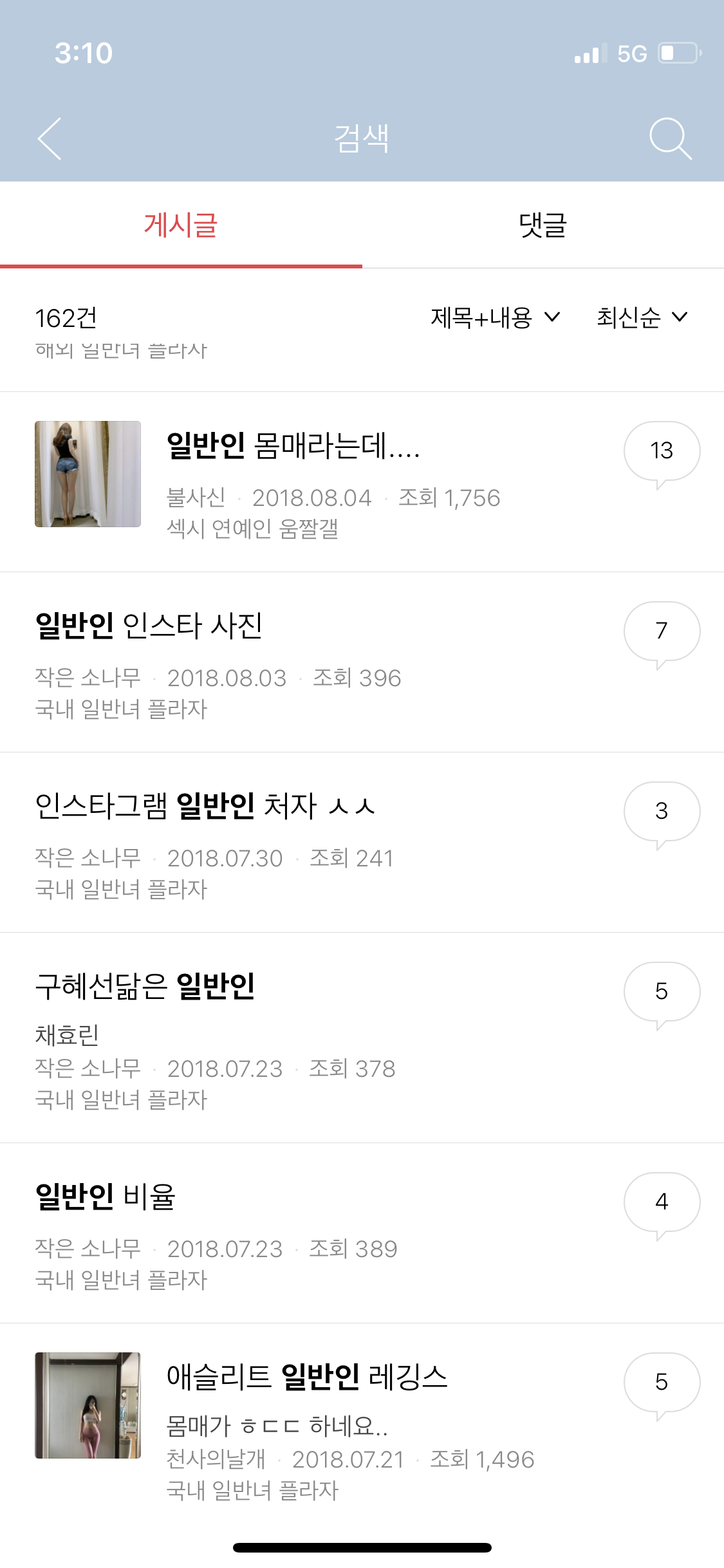View the 4 comments on 일반인 비율
Viewport: 724px width, 1568px height.
[x=662, y=1203]
